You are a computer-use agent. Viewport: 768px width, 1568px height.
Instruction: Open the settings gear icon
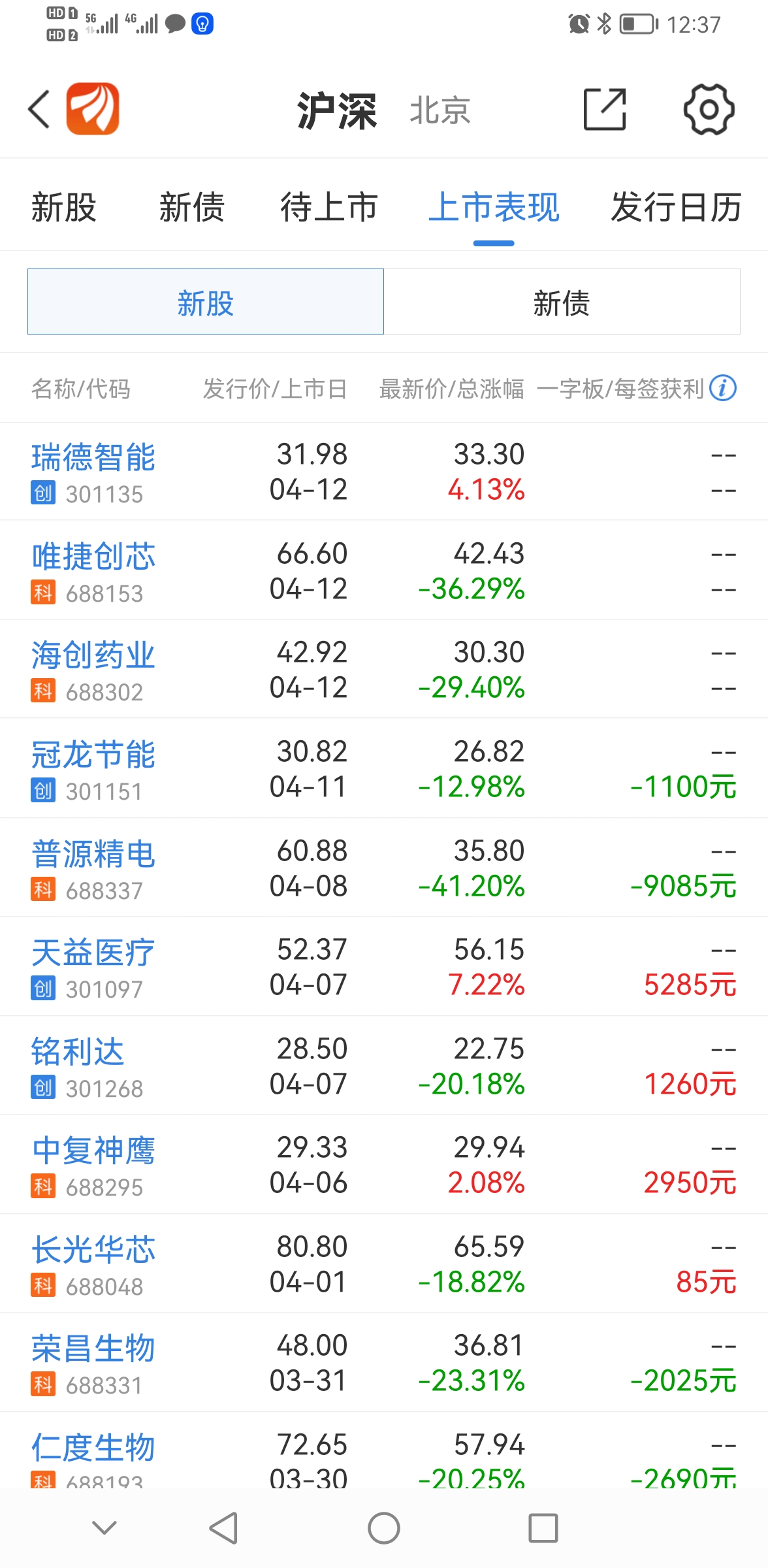click(709, 110)
